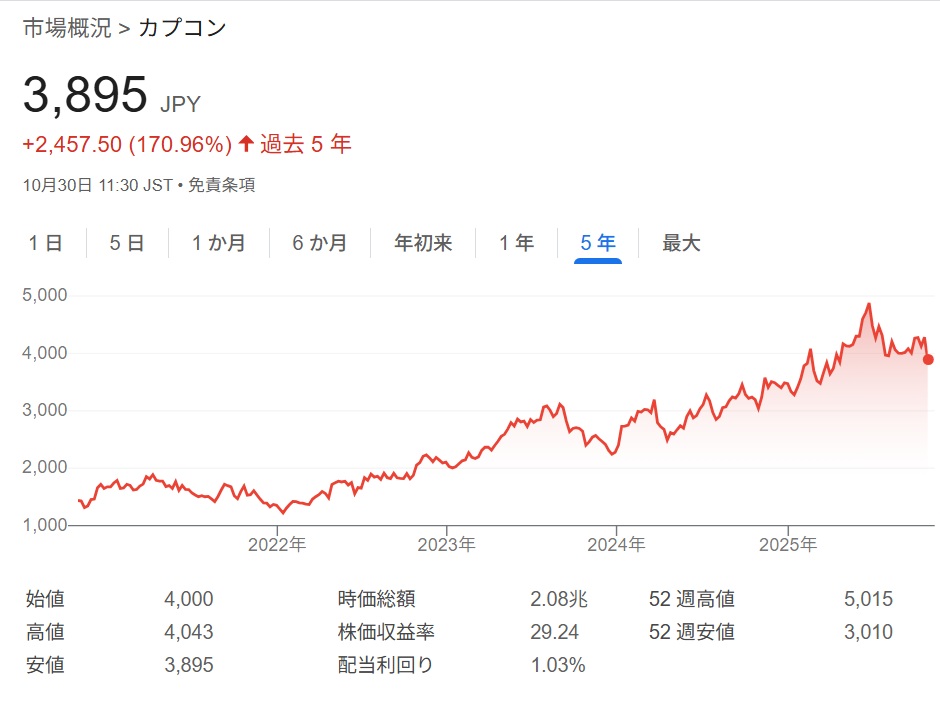Tap the 5 年 range tab

pyautogui.click(x=598, y=243)
